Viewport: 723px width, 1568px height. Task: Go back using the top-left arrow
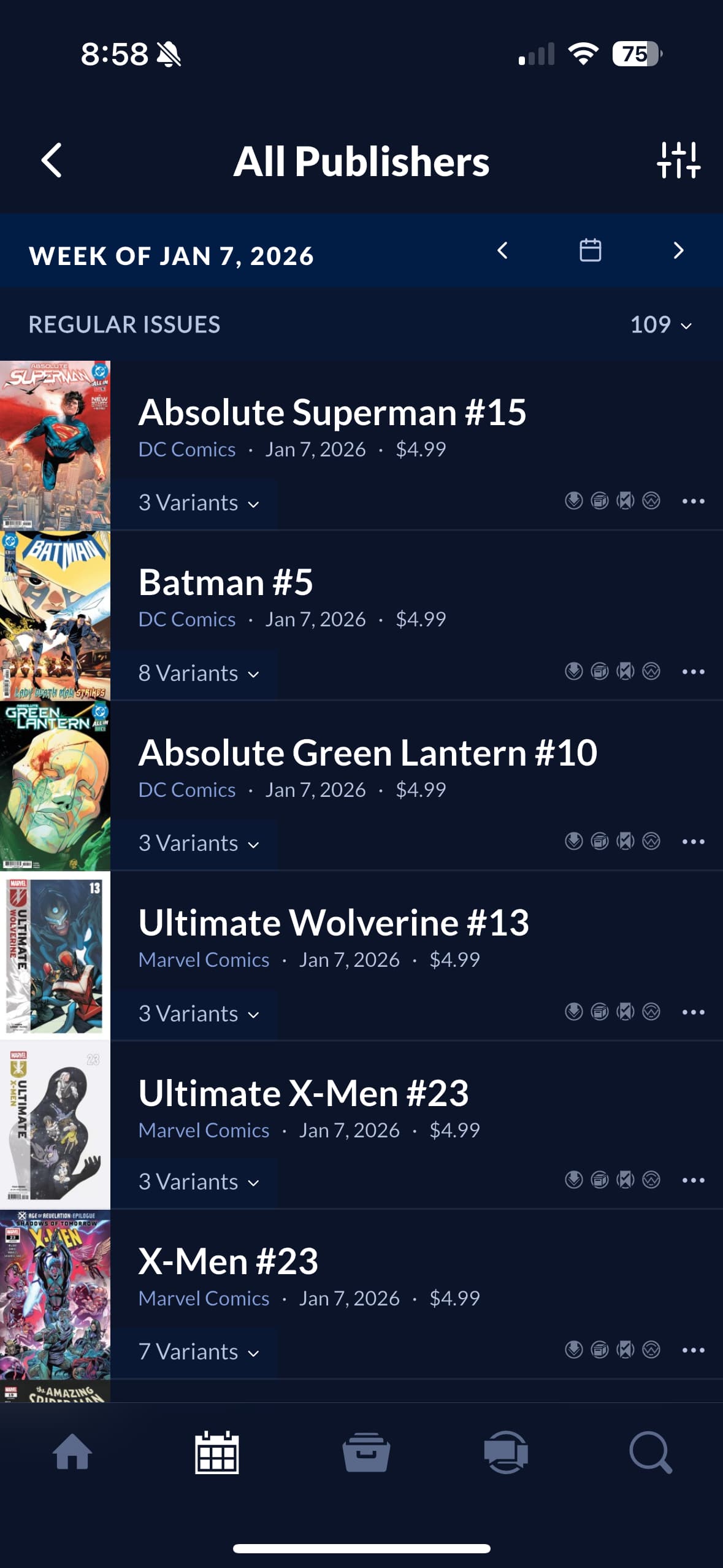[x=52, y=161]
